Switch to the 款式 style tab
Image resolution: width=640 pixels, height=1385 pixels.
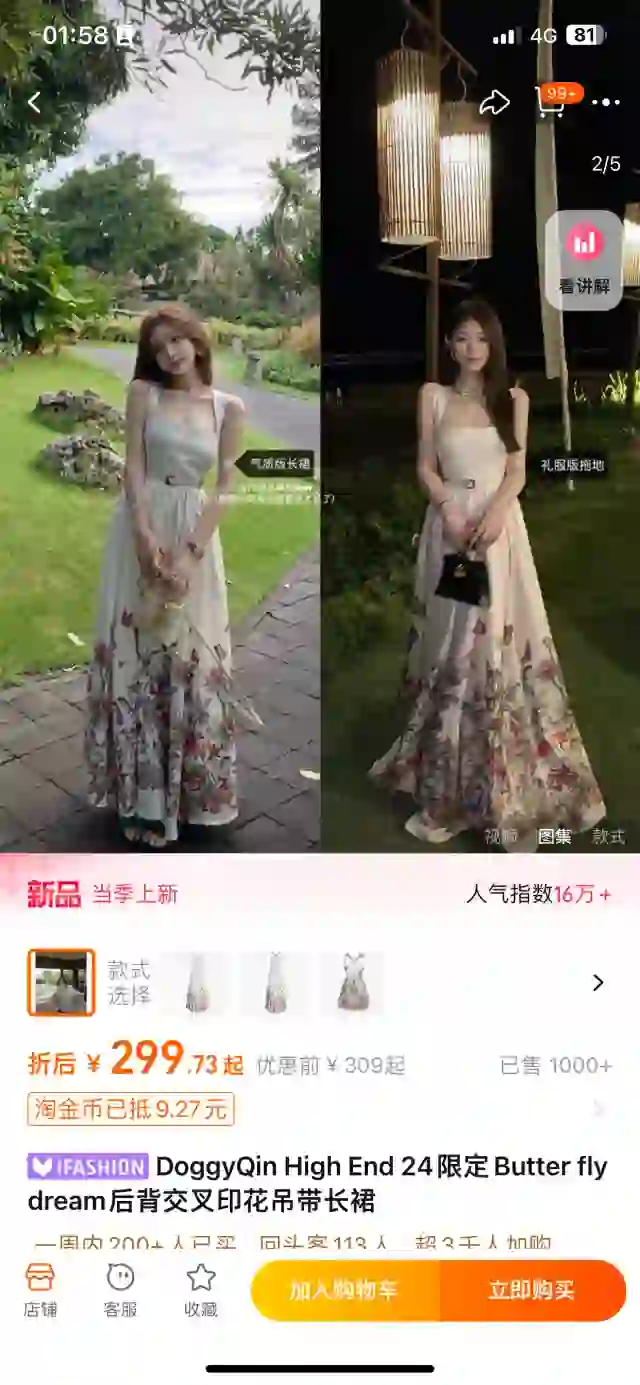(608, 837)
